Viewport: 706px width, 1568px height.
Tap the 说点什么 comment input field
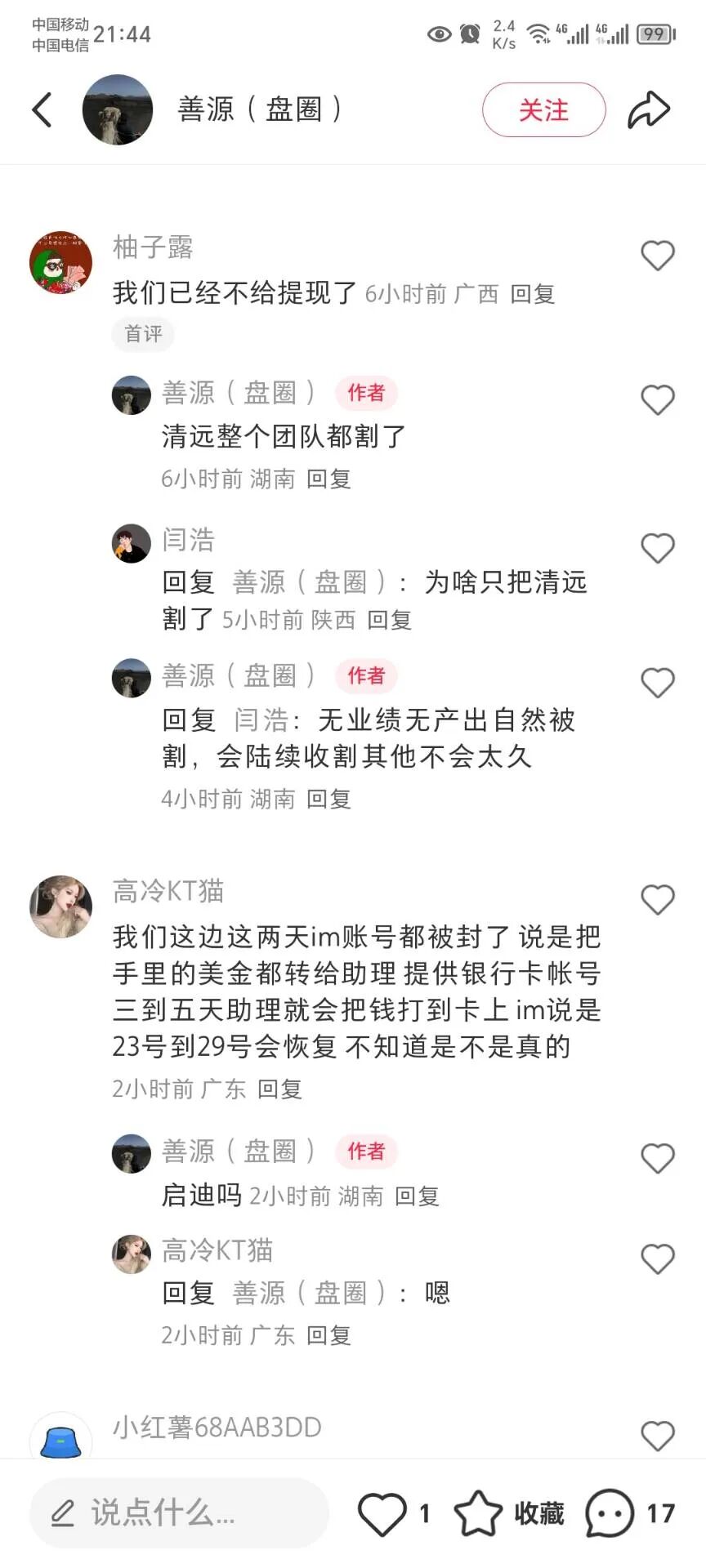pos(180,1513)
